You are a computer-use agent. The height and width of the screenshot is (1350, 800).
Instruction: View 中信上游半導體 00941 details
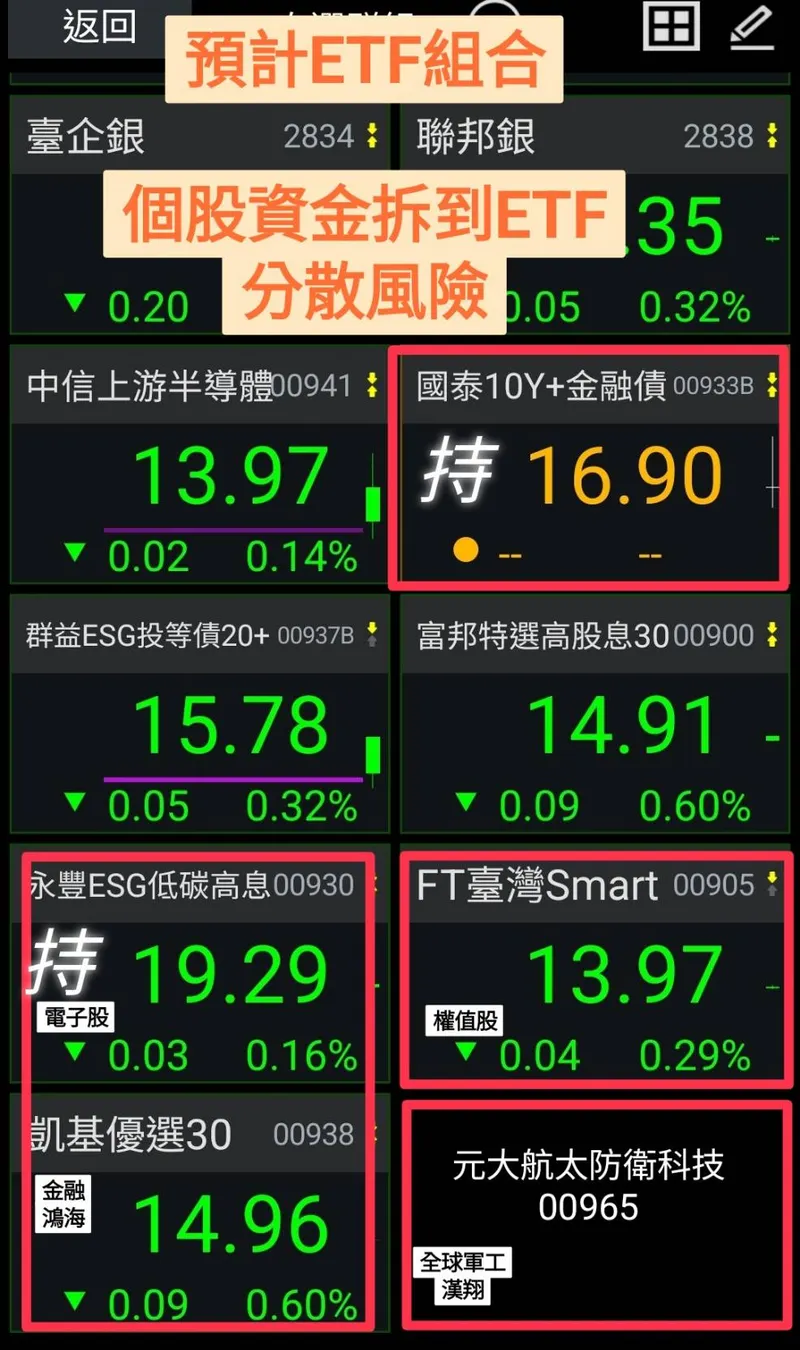(x=200, y=465)
